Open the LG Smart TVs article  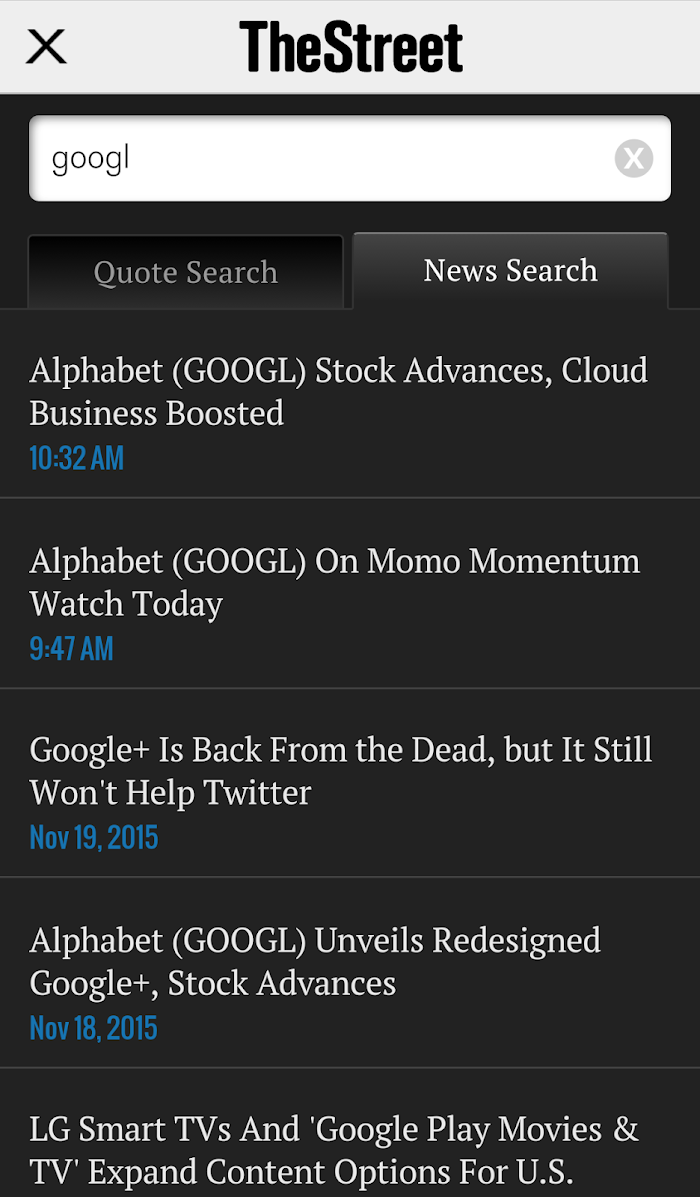pos(350,1133)
